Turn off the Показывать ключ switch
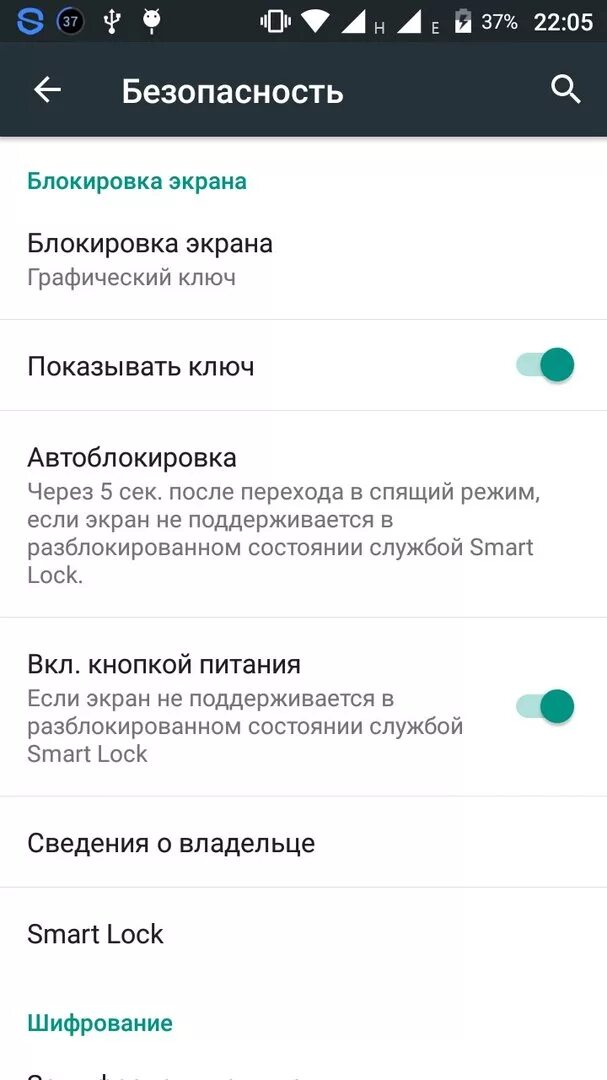The image size is (607, 1080). 546,365
